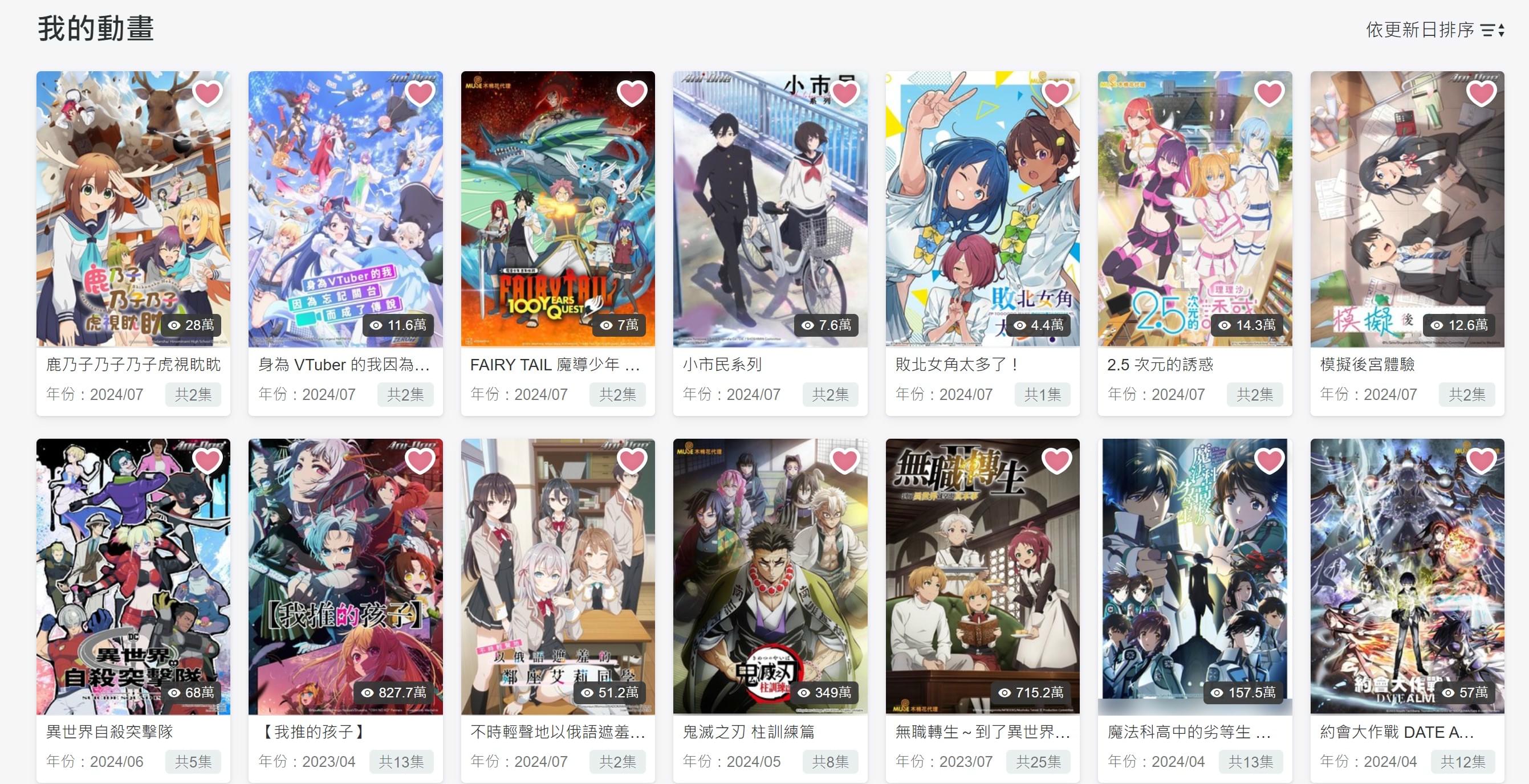Open 魔法科高中的劣等生 anime card

[1194, 577]
